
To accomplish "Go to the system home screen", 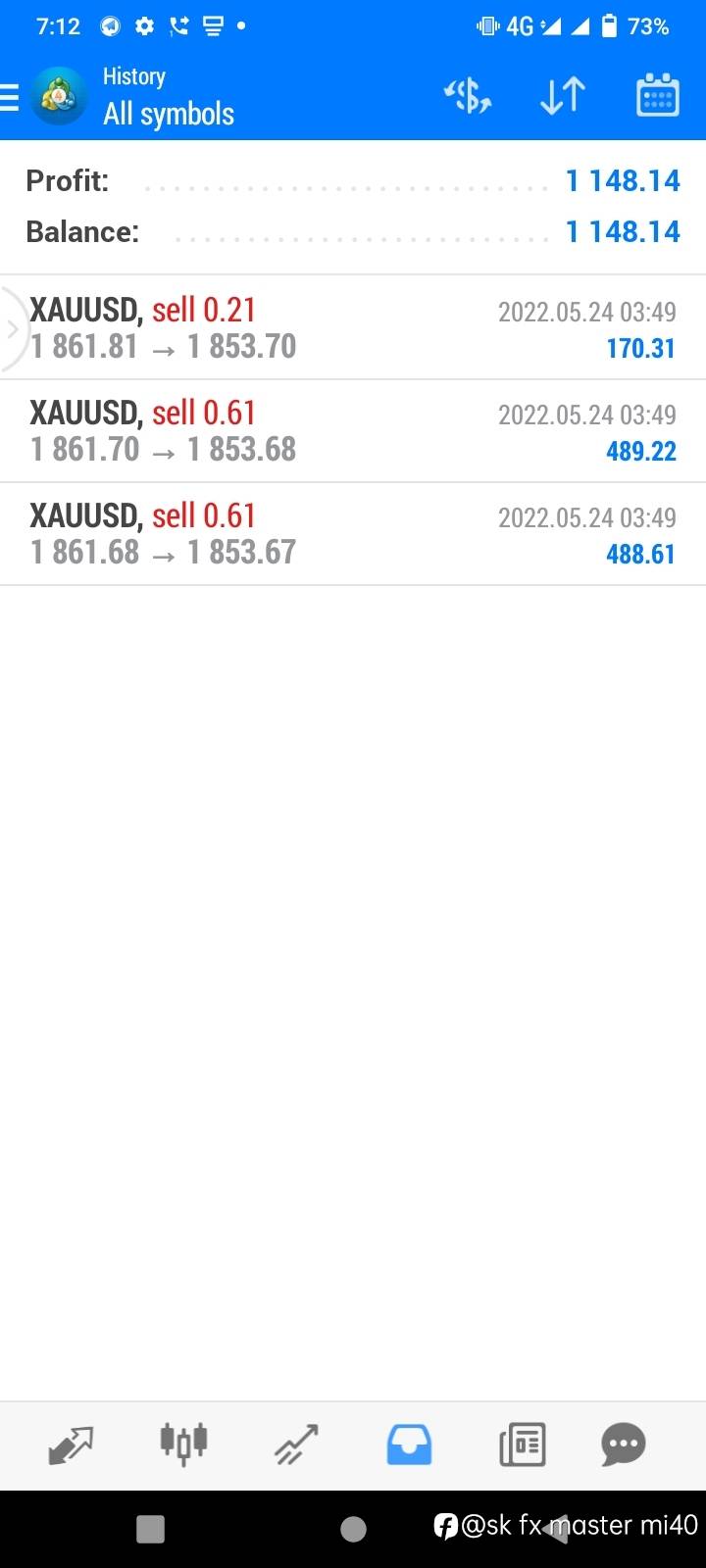I will tap(353, 1529).
